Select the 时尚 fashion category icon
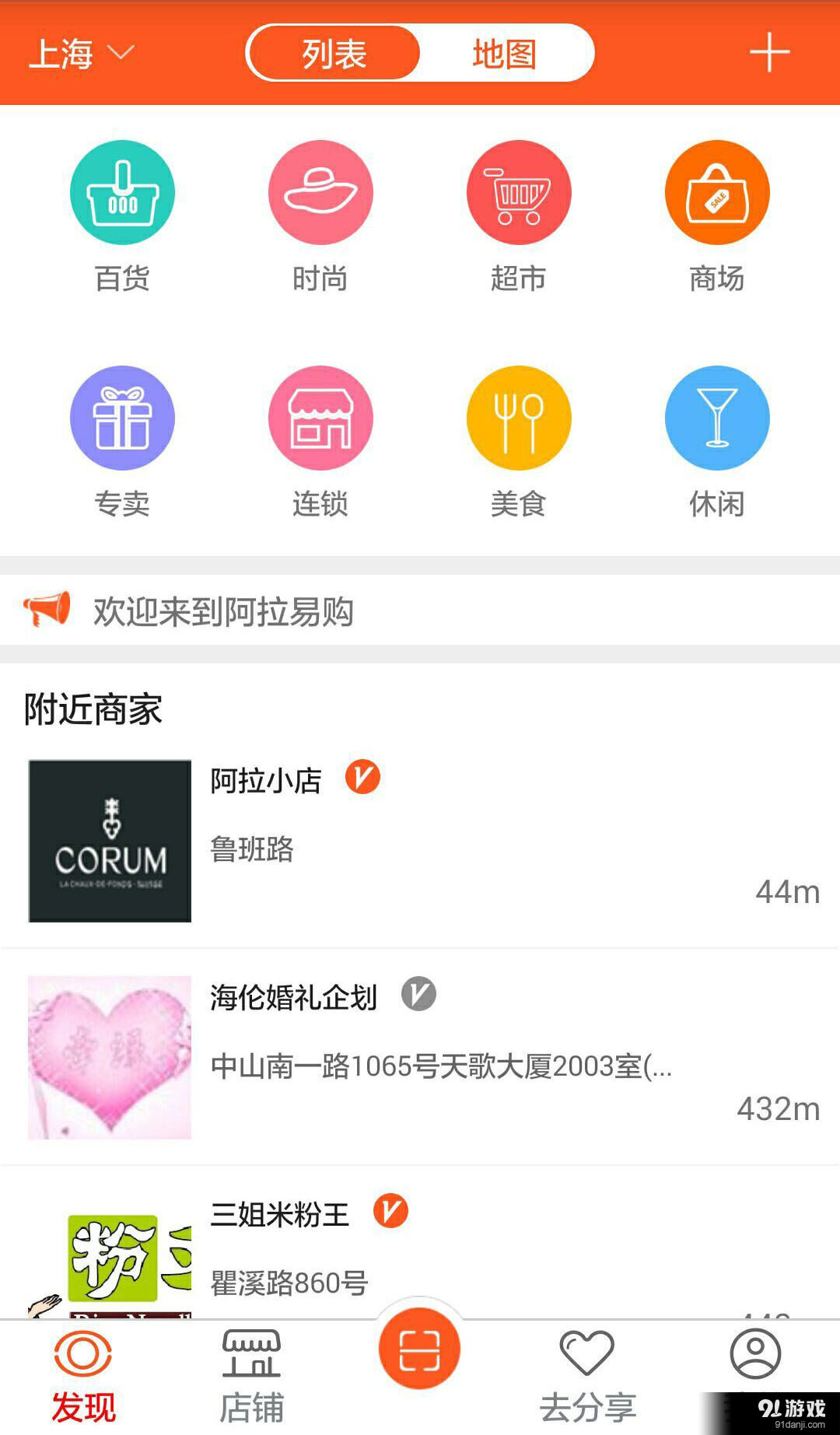Screen dimensions: 840x1435 click(x=320, y=192)
